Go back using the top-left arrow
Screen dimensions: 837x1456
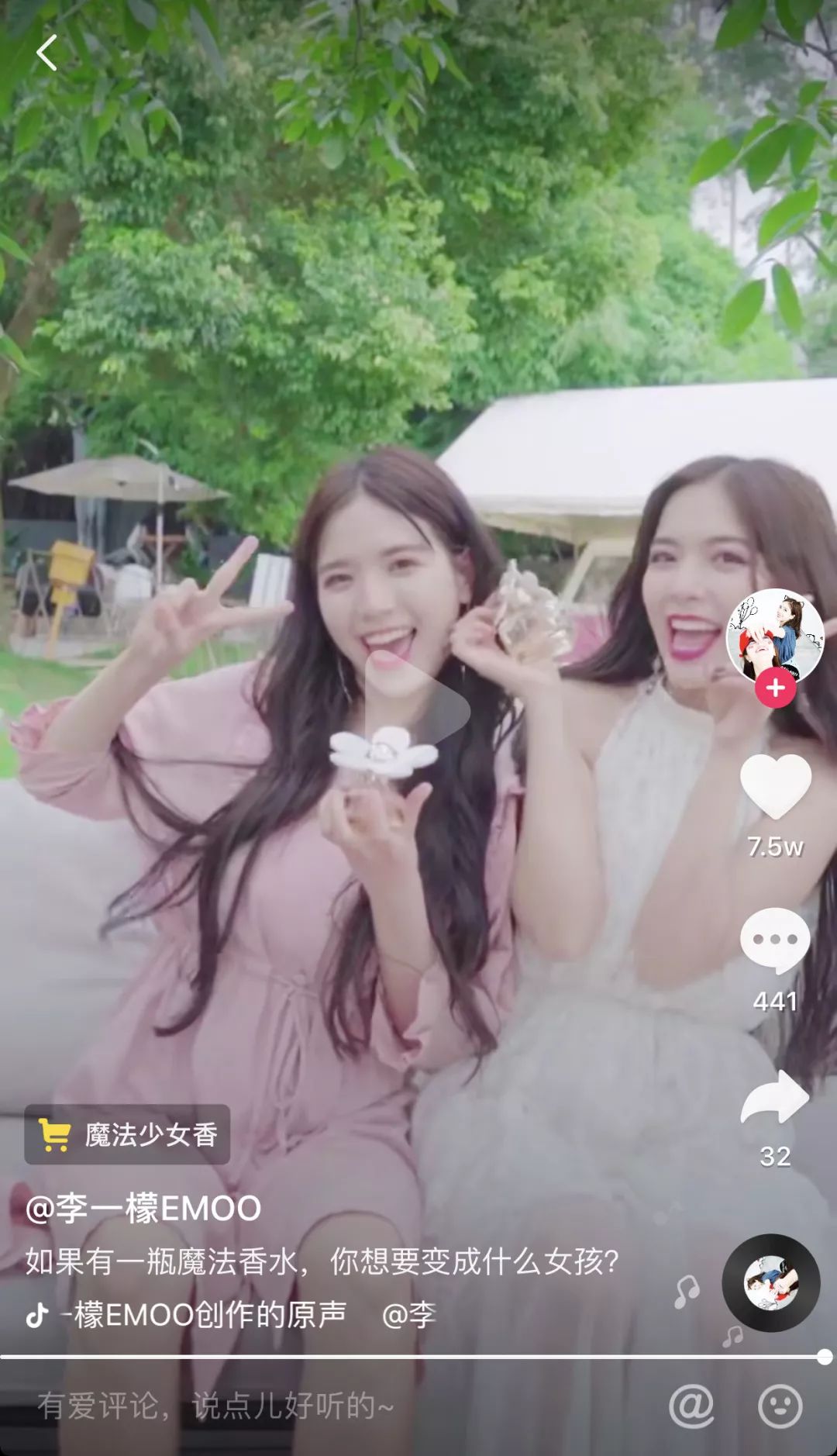[x=46, y=53]
